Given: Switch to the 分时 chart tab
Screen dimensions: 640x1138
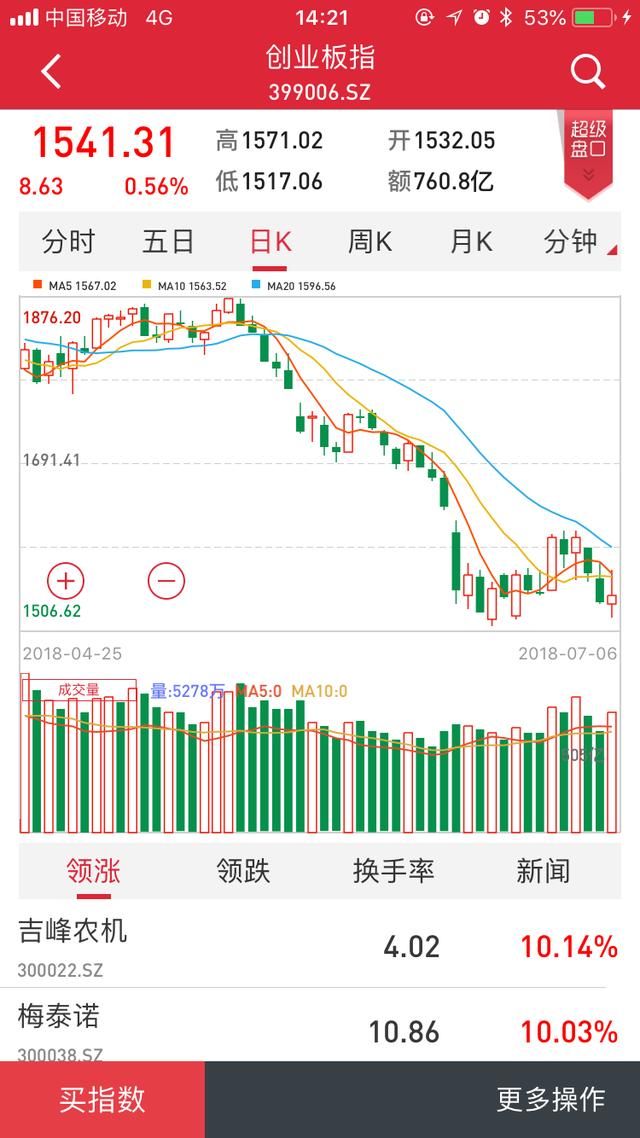Looking at the screenshot, I should click(68, 242).
